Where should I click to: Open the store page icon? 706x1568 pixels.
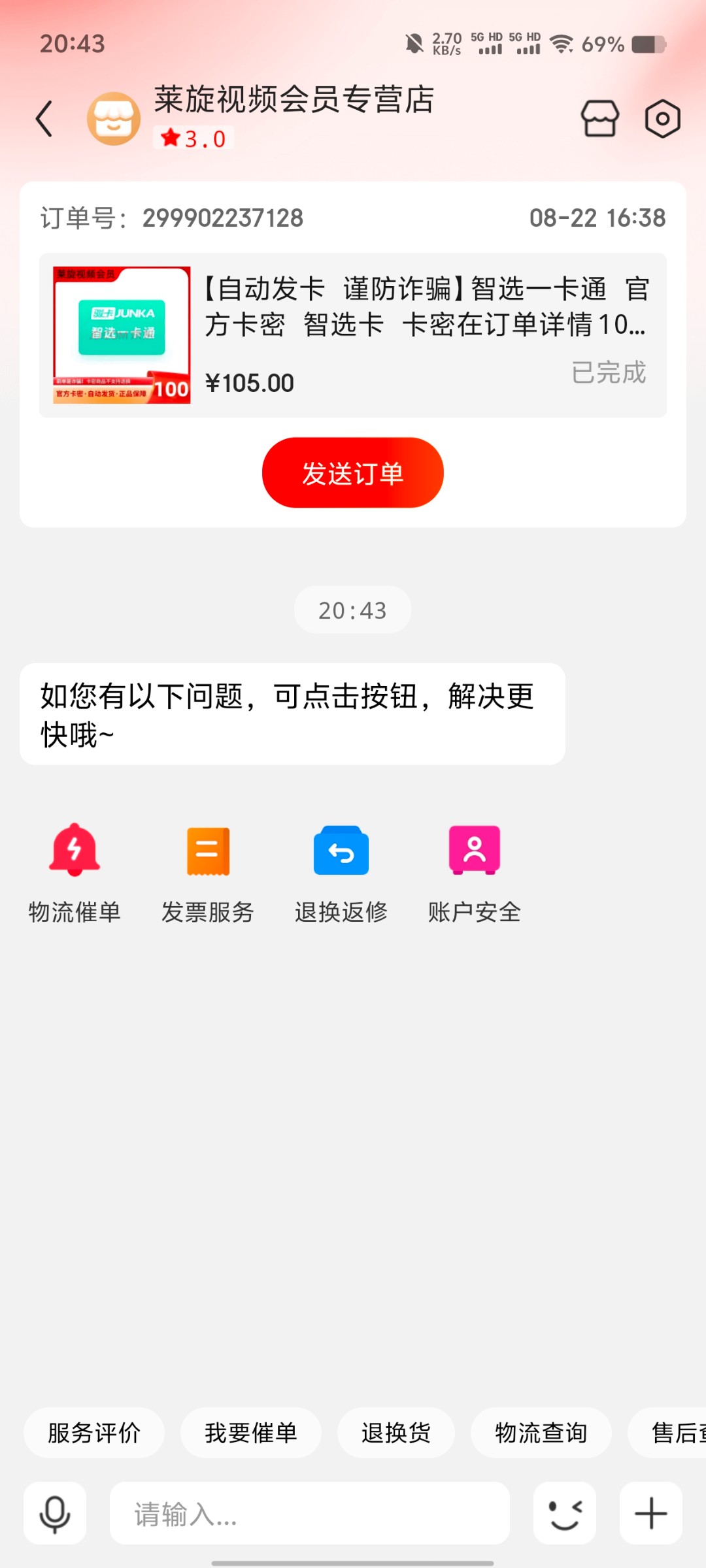tap(599, 119)
